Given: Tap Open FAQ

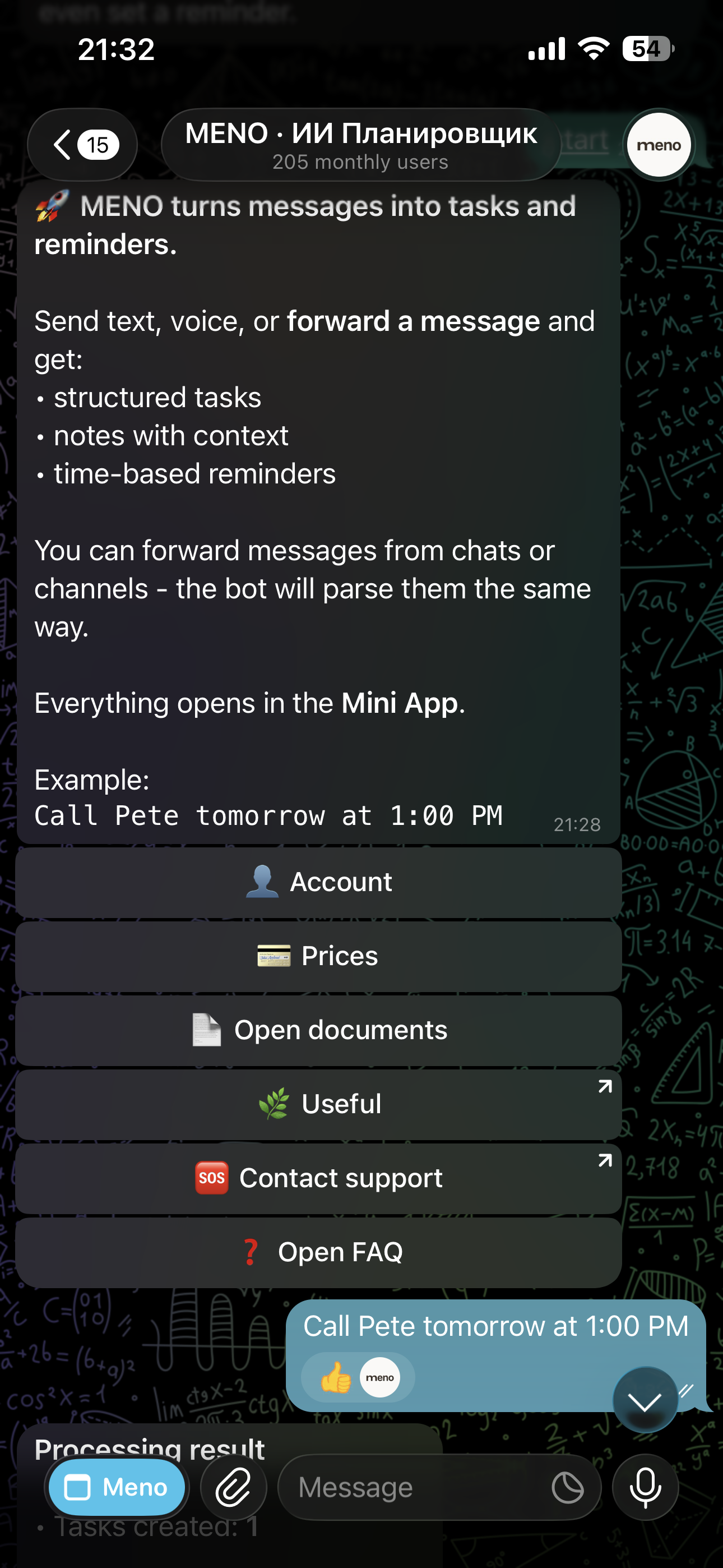Looking at the screenshot, I should tap(318, 1252).
